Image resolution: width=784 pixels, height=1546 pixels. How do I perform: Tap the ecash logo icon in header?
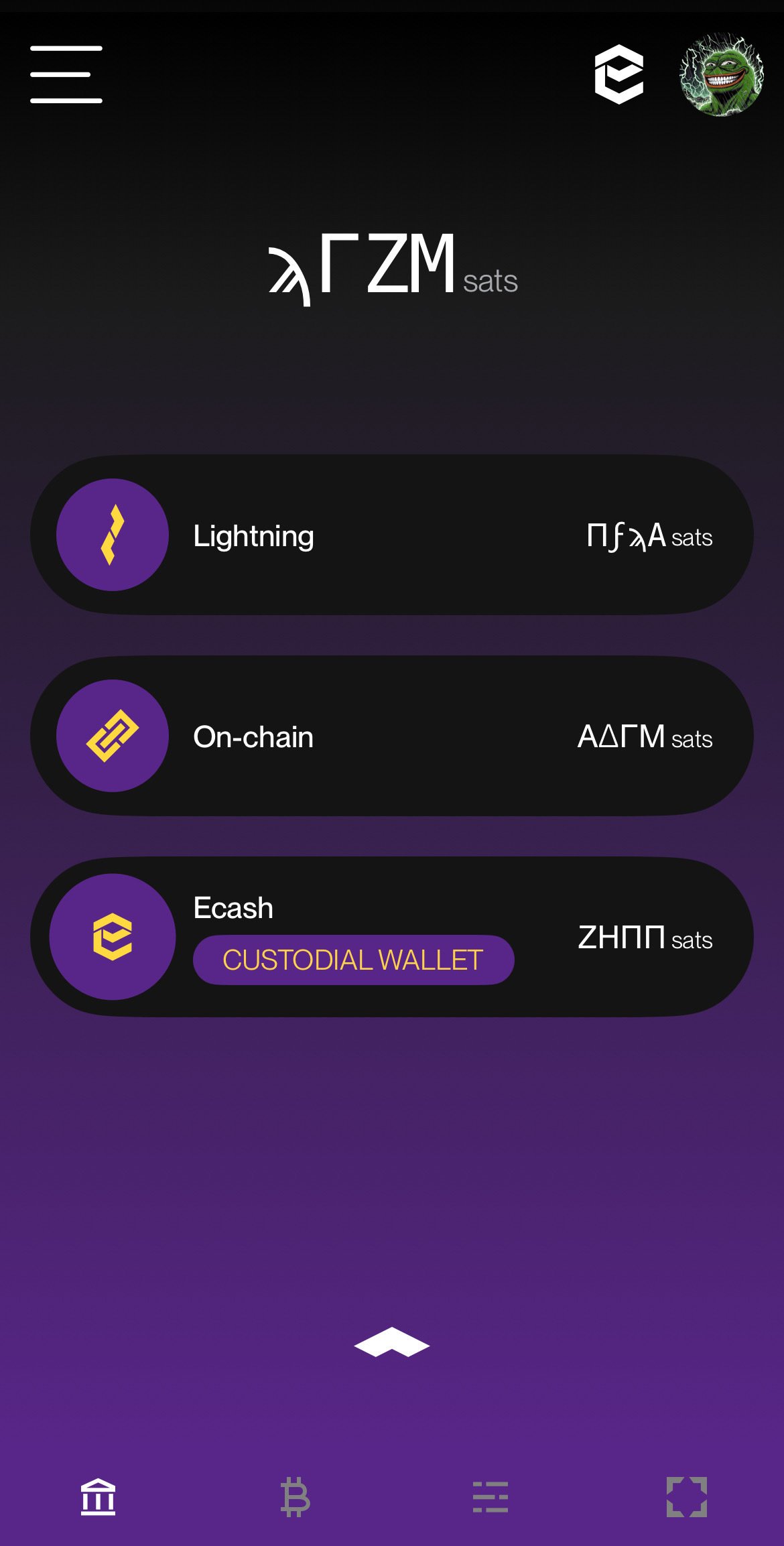(x=619, y=74)
